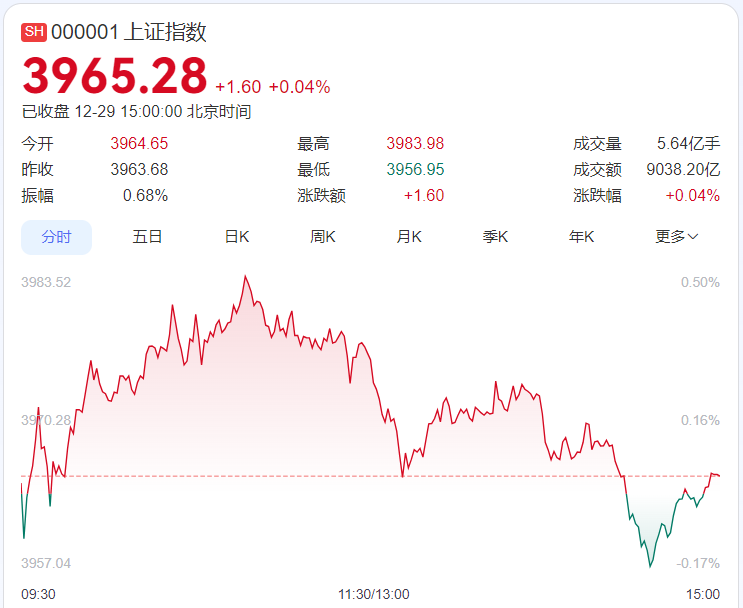View the 年K yearly chart

(x=582, y=237)
